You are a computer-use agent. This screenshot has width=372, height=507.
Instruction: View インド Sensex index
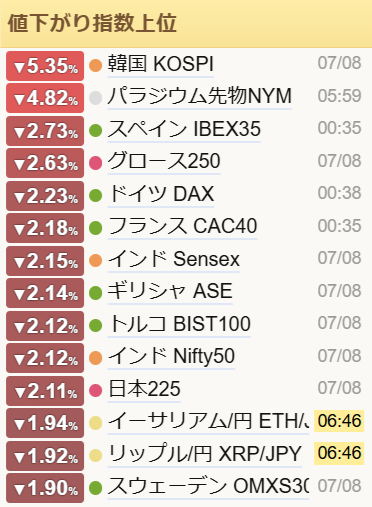coord(173,259)
